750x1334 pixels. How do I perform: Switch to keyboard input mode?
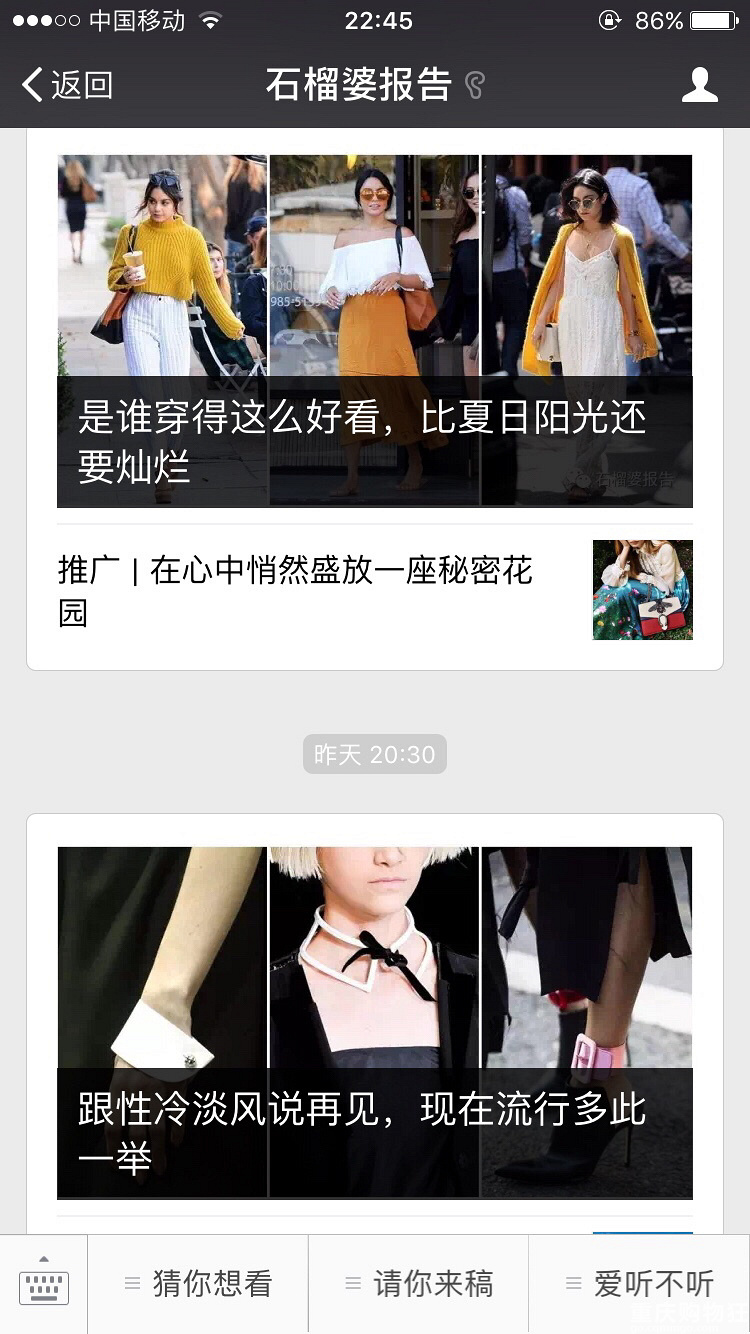point(44,1284)
